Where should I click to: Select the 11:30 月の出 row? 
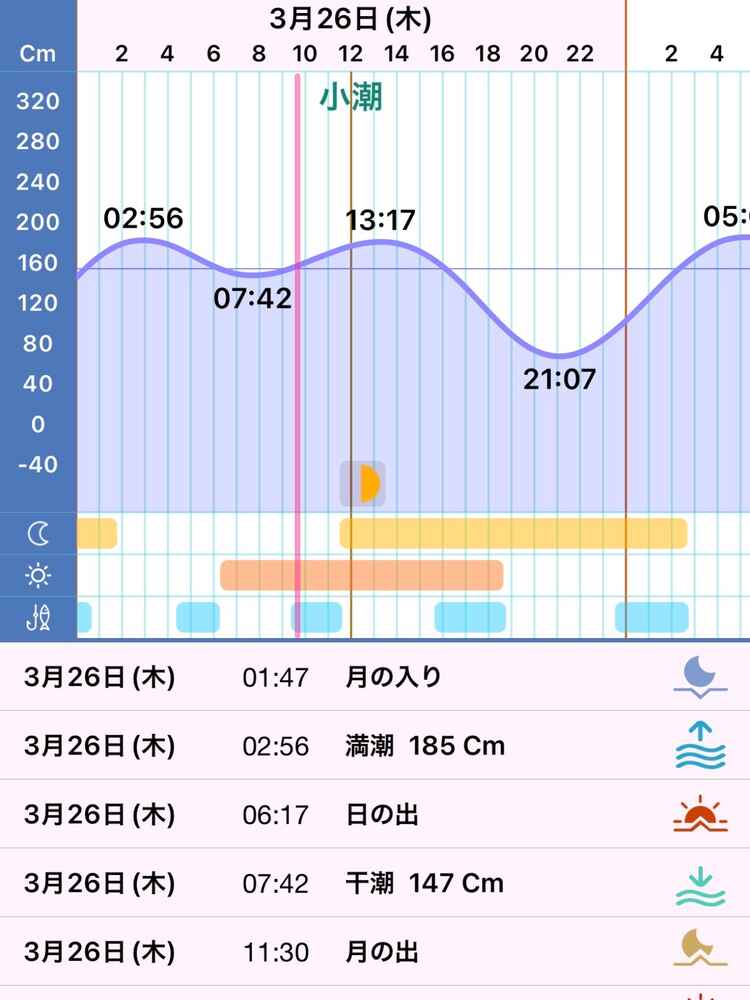coord(375,952)
